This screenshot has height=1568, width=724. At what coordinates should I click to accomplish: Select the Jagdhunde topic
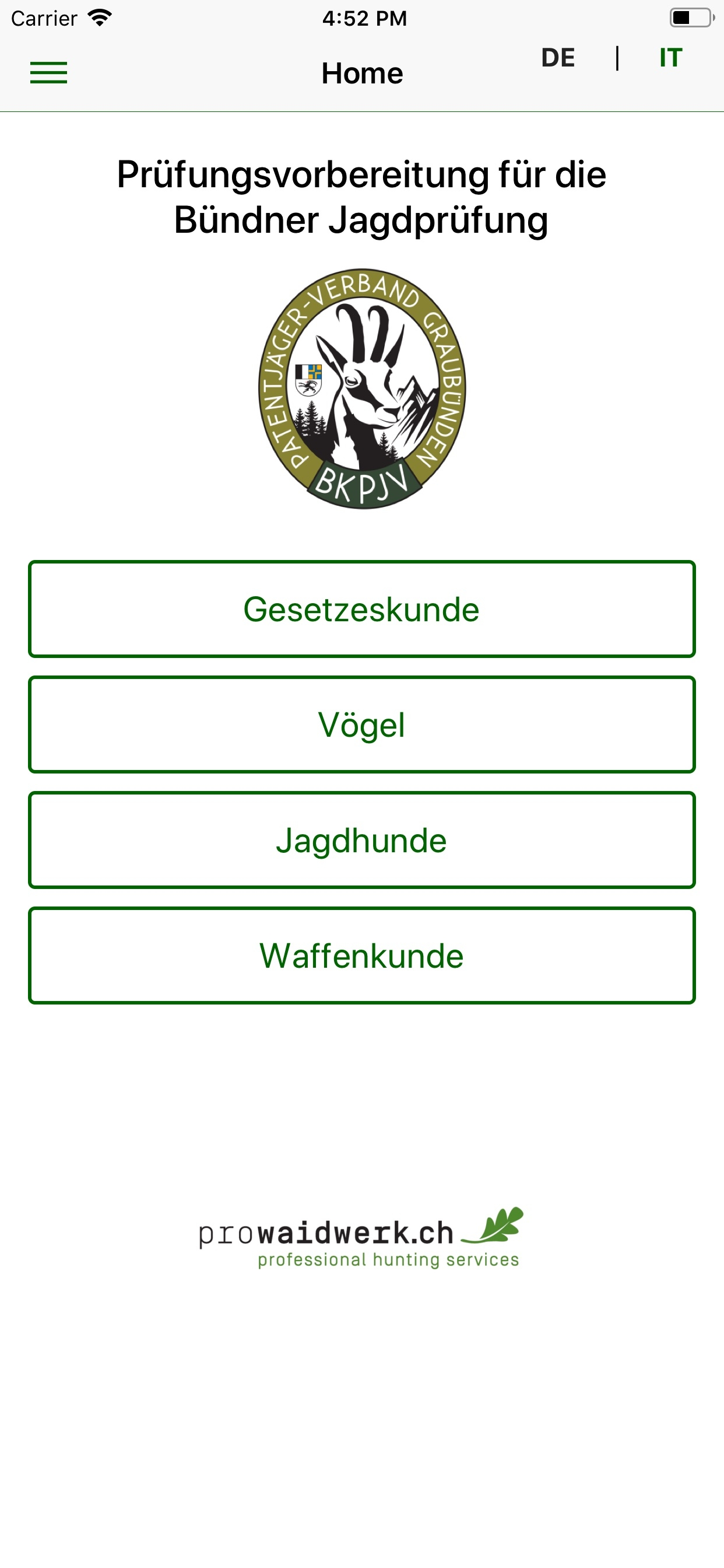[x=362, y=840]
